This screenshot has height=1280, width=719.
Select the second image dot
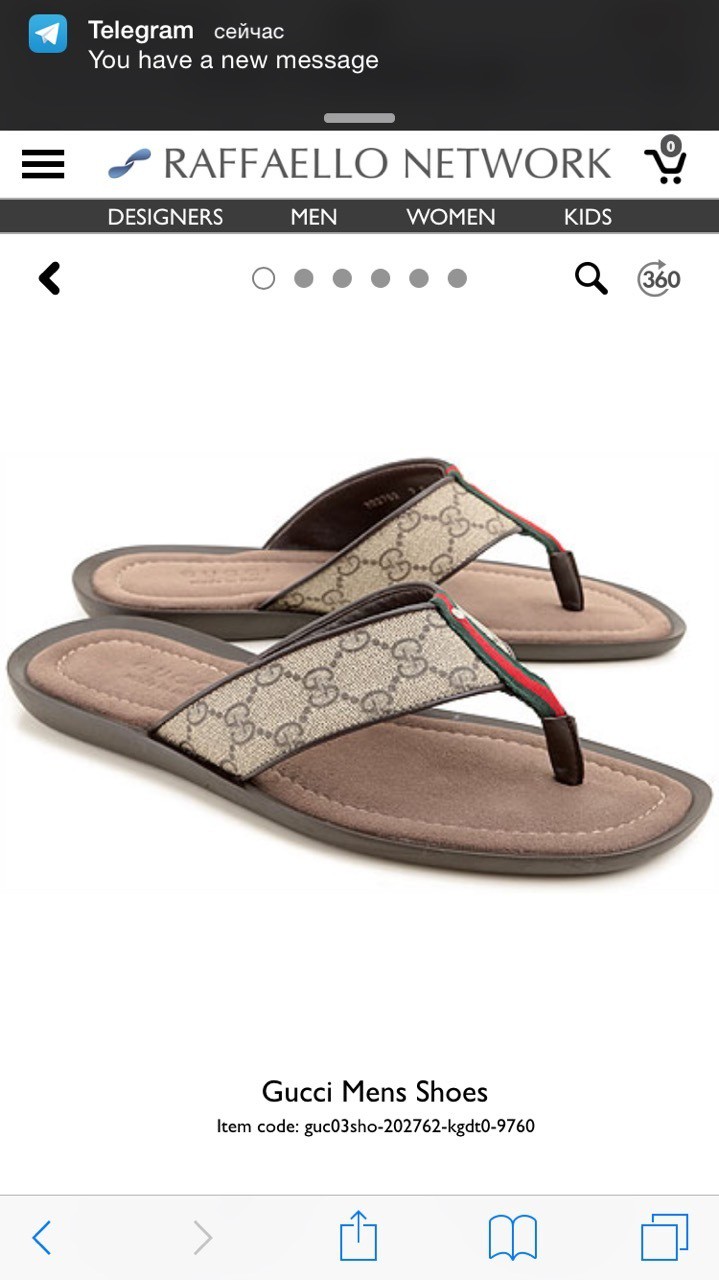point(303,278)
